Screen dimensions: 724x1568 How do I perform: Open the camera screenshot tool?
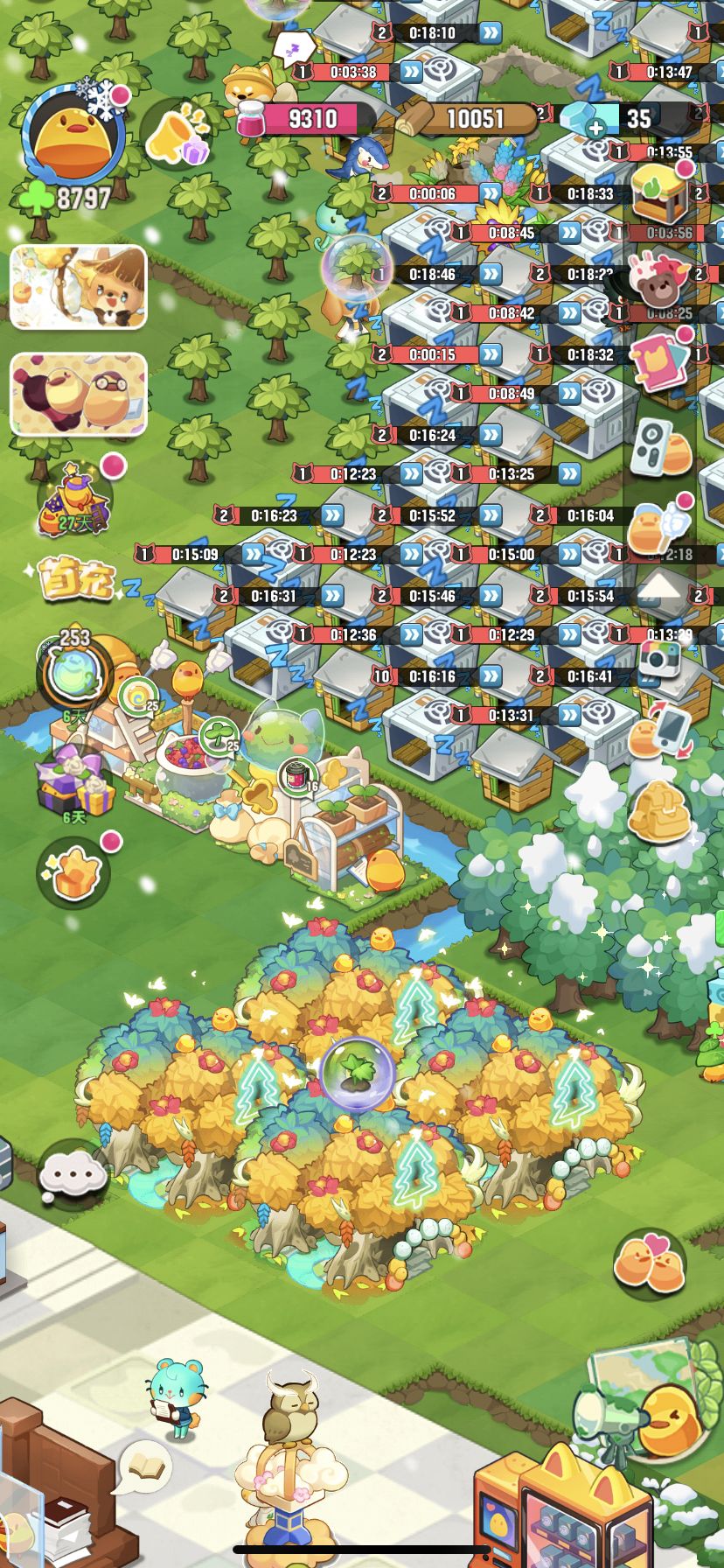(660, 658)
